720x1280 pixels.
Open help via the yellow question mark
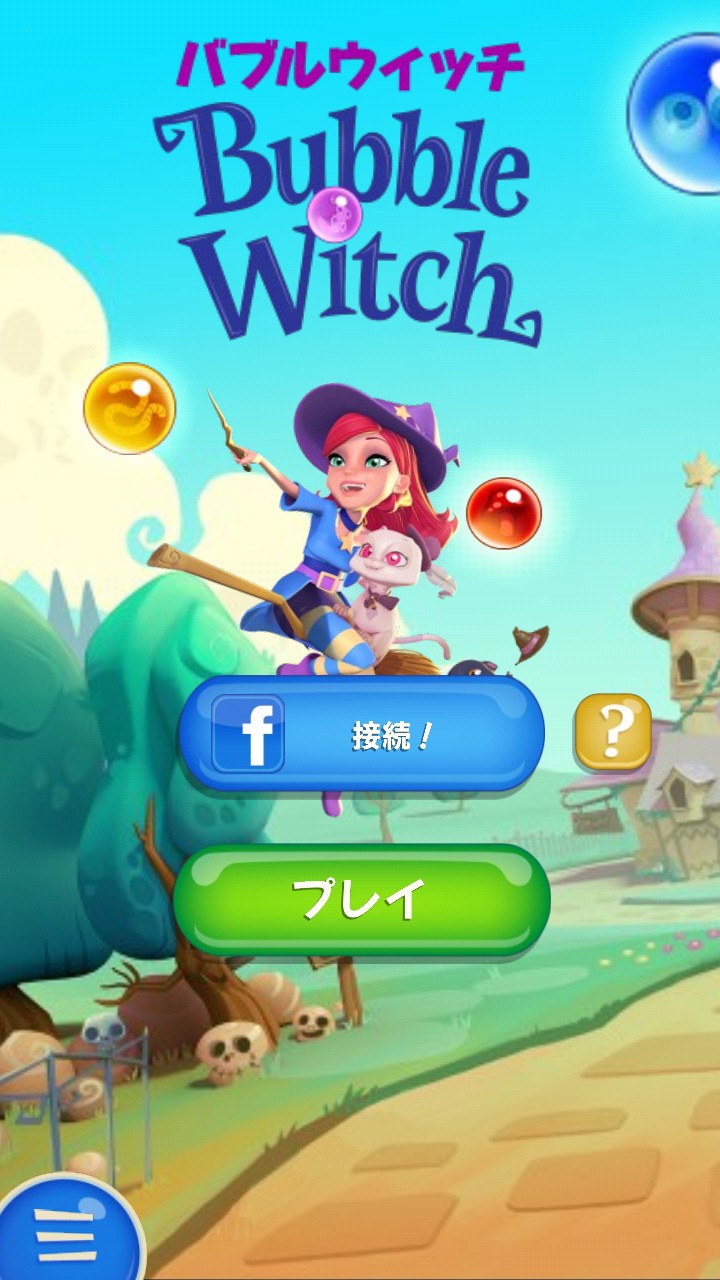(612, 733)
